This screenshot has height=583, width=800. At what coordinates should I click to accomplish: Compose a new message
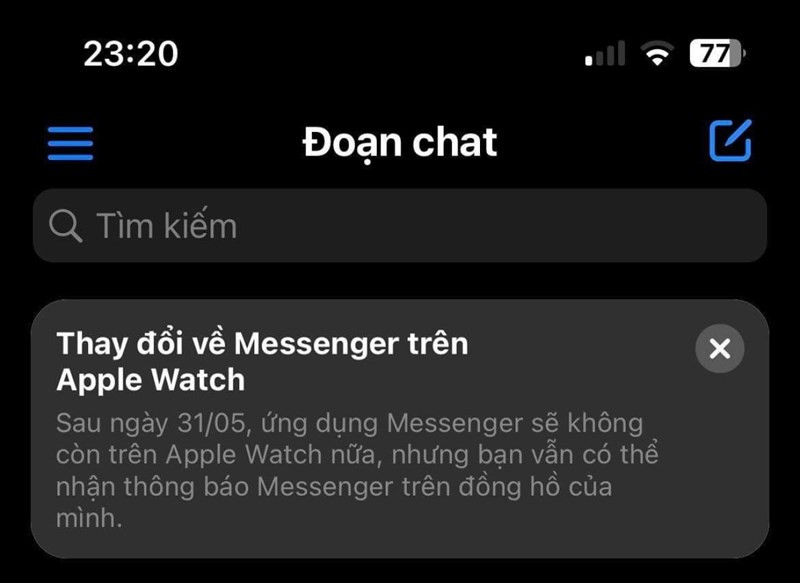[x=730, y=141]
